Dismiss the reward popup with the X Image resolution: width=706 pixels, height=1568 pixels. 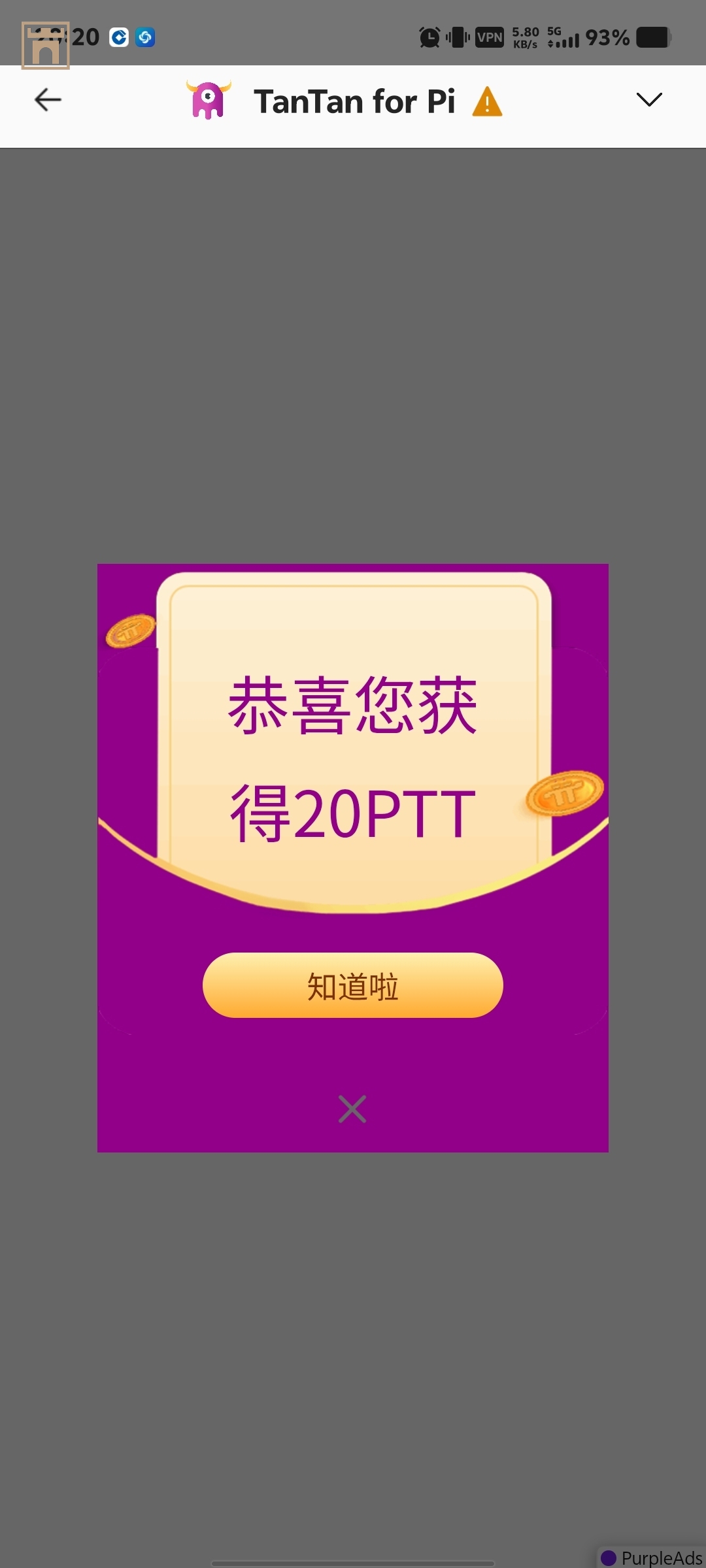(x=352, y=1109)
